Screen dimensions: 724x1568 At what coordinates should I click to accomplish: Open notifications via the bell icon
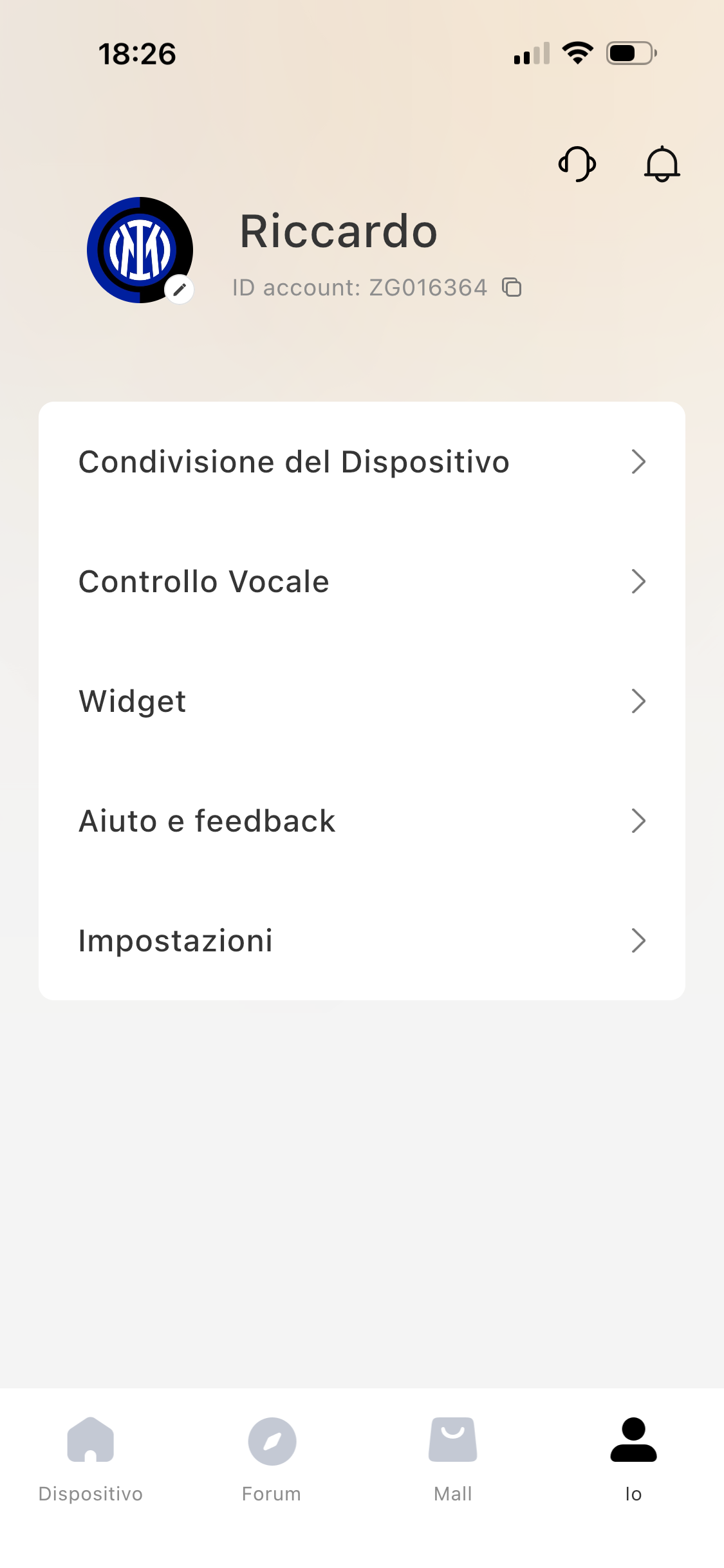pos(662,163)
